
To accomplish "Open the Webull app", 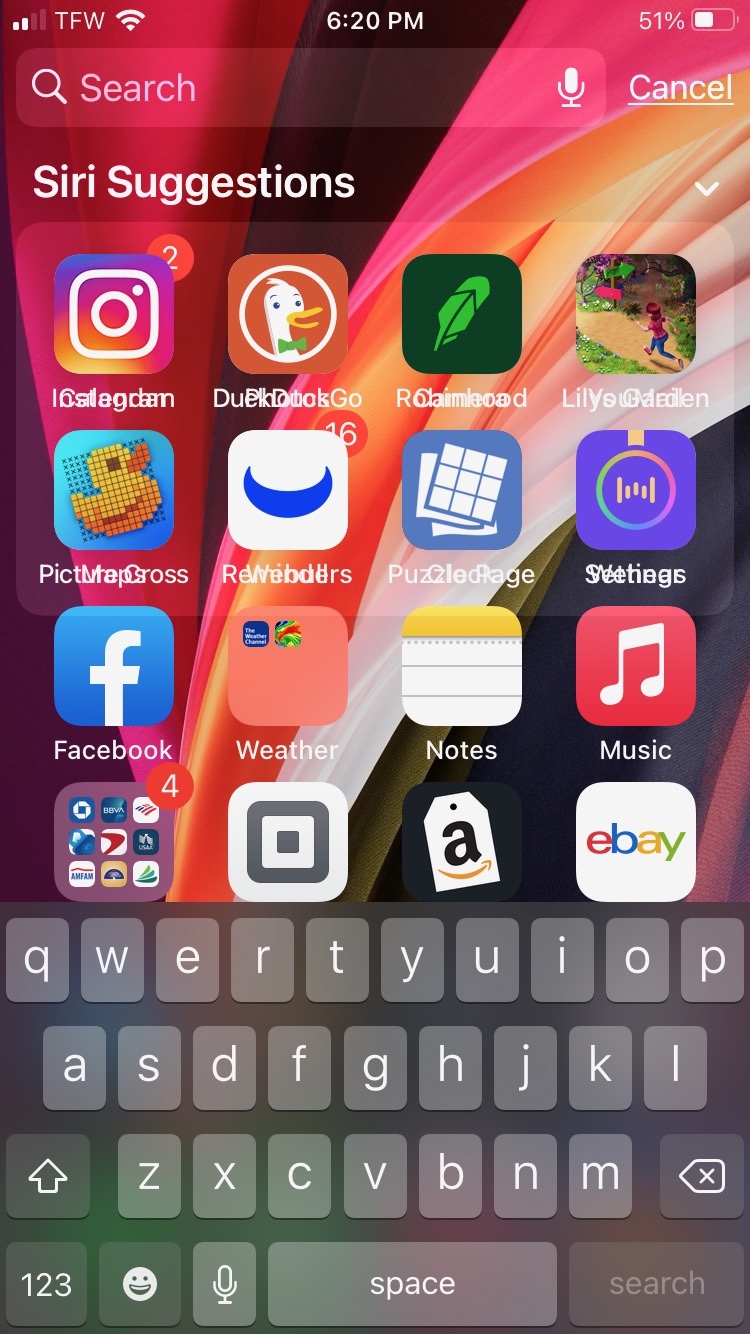I will coord(288,490).
